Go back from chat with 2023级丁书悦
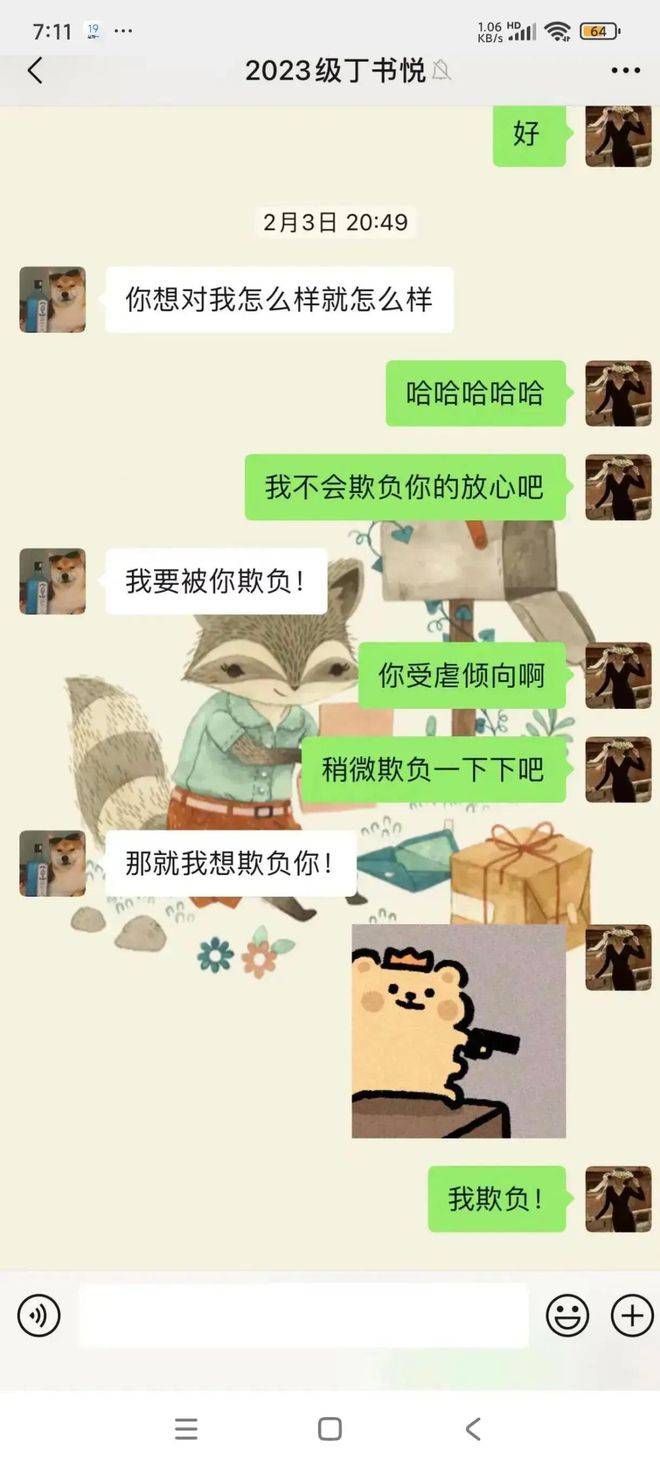Screen dimensions: 660x1467 tap(35, 70)
